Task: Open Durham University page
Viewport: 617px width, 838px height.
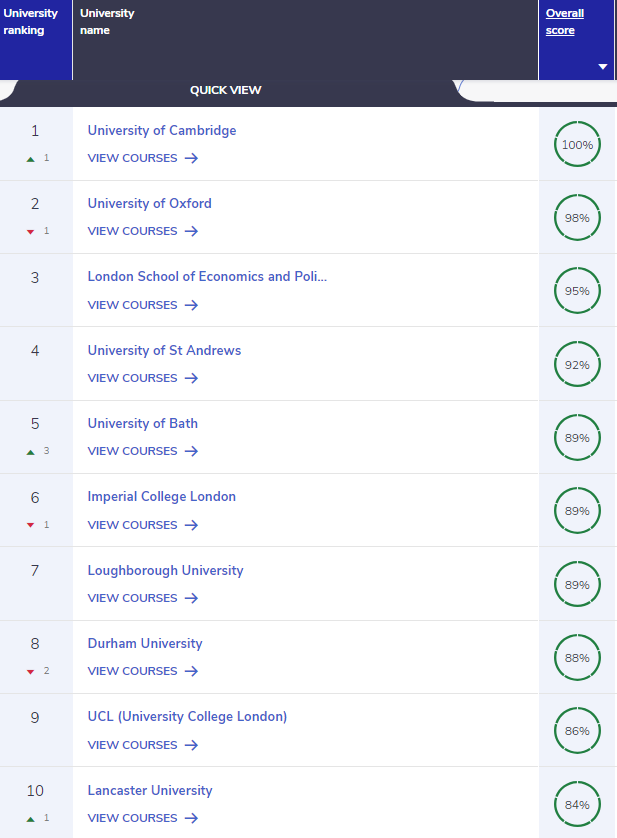Action: [x=145, y=644]
